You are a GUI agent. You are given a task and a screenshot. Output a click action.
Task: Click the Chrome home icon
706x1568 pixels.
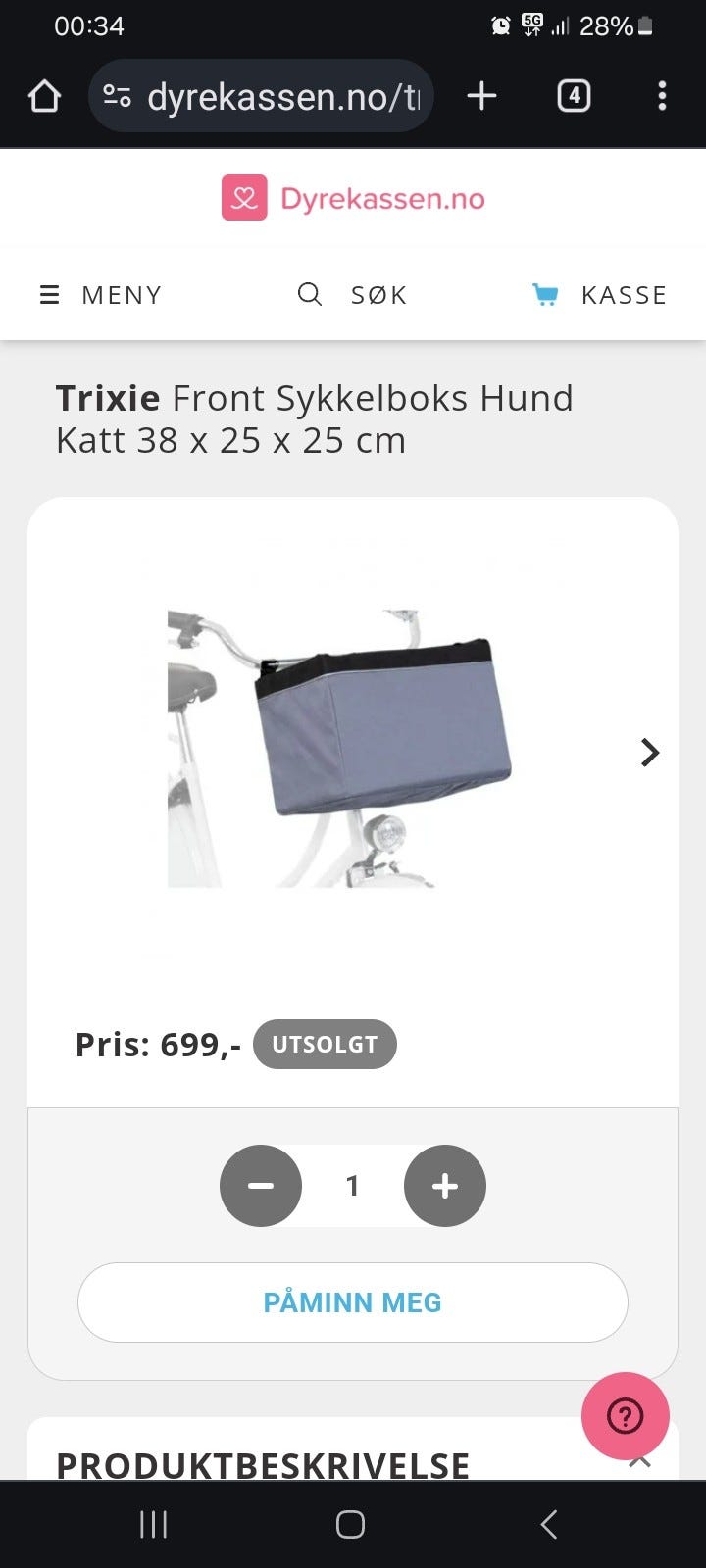[43, 95]
